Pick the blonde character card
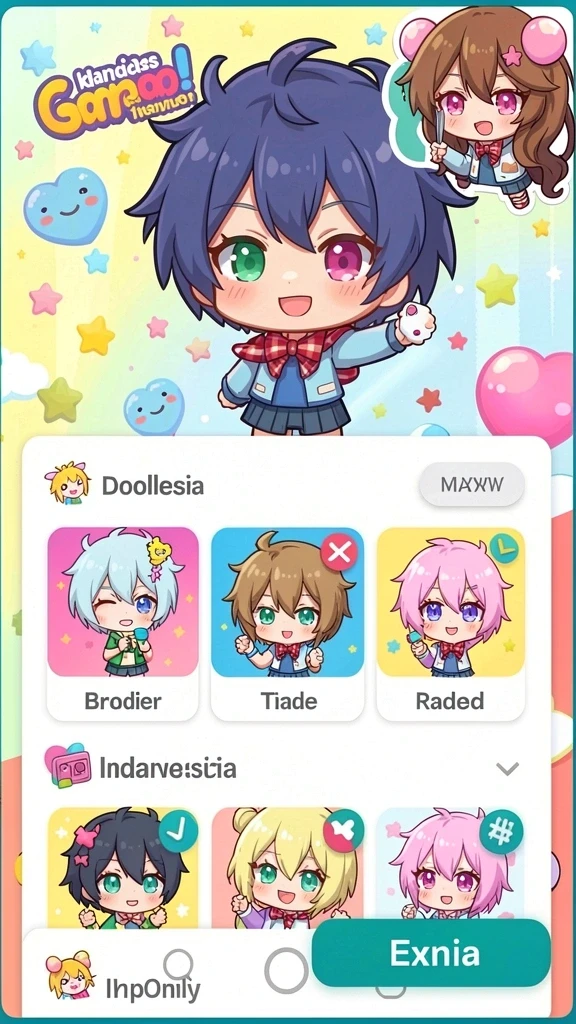The width and height of the screenshot is (576, 1024). coord(288,867)
